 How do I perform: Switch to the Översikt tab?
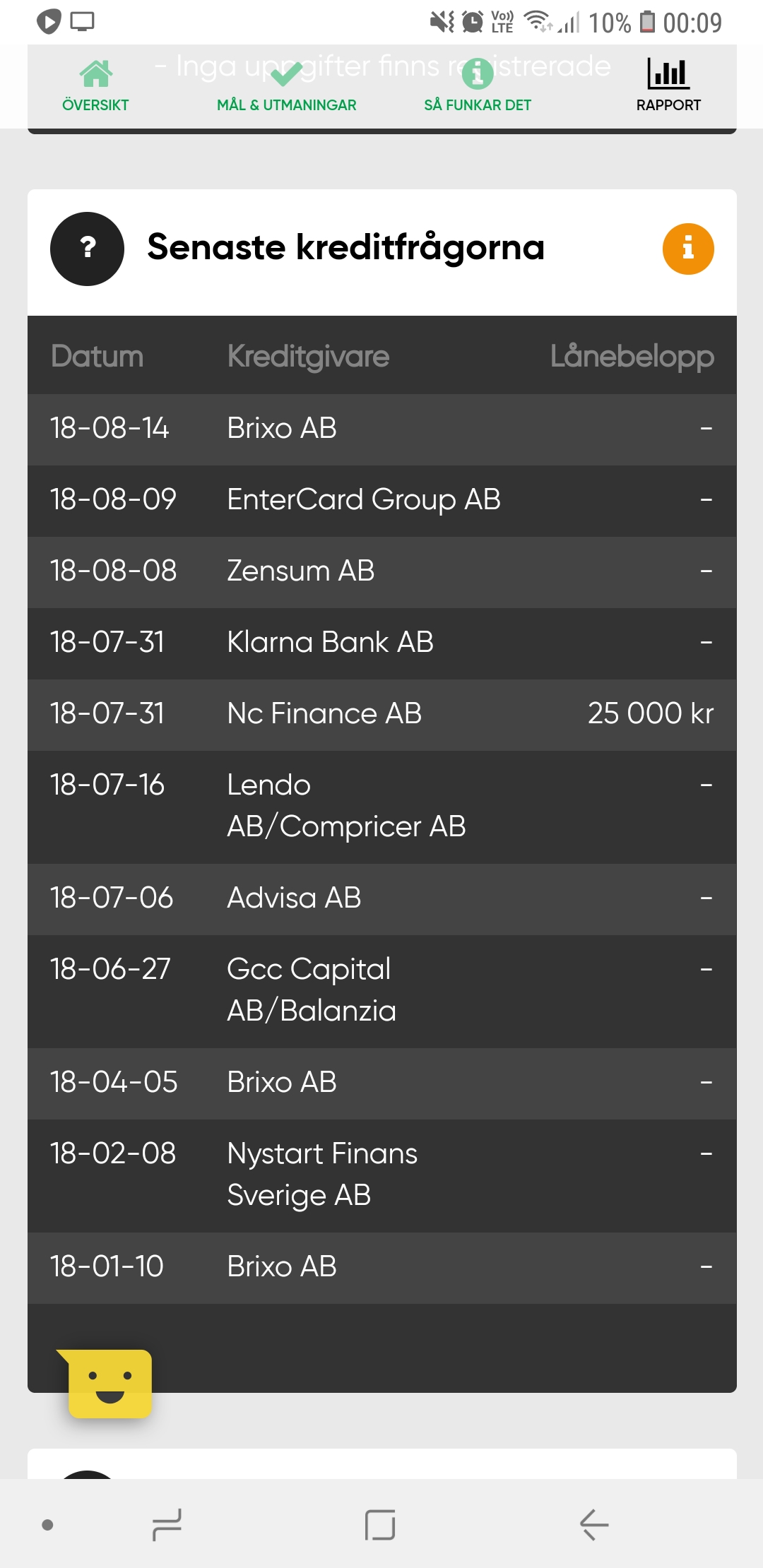coord(95,86)
